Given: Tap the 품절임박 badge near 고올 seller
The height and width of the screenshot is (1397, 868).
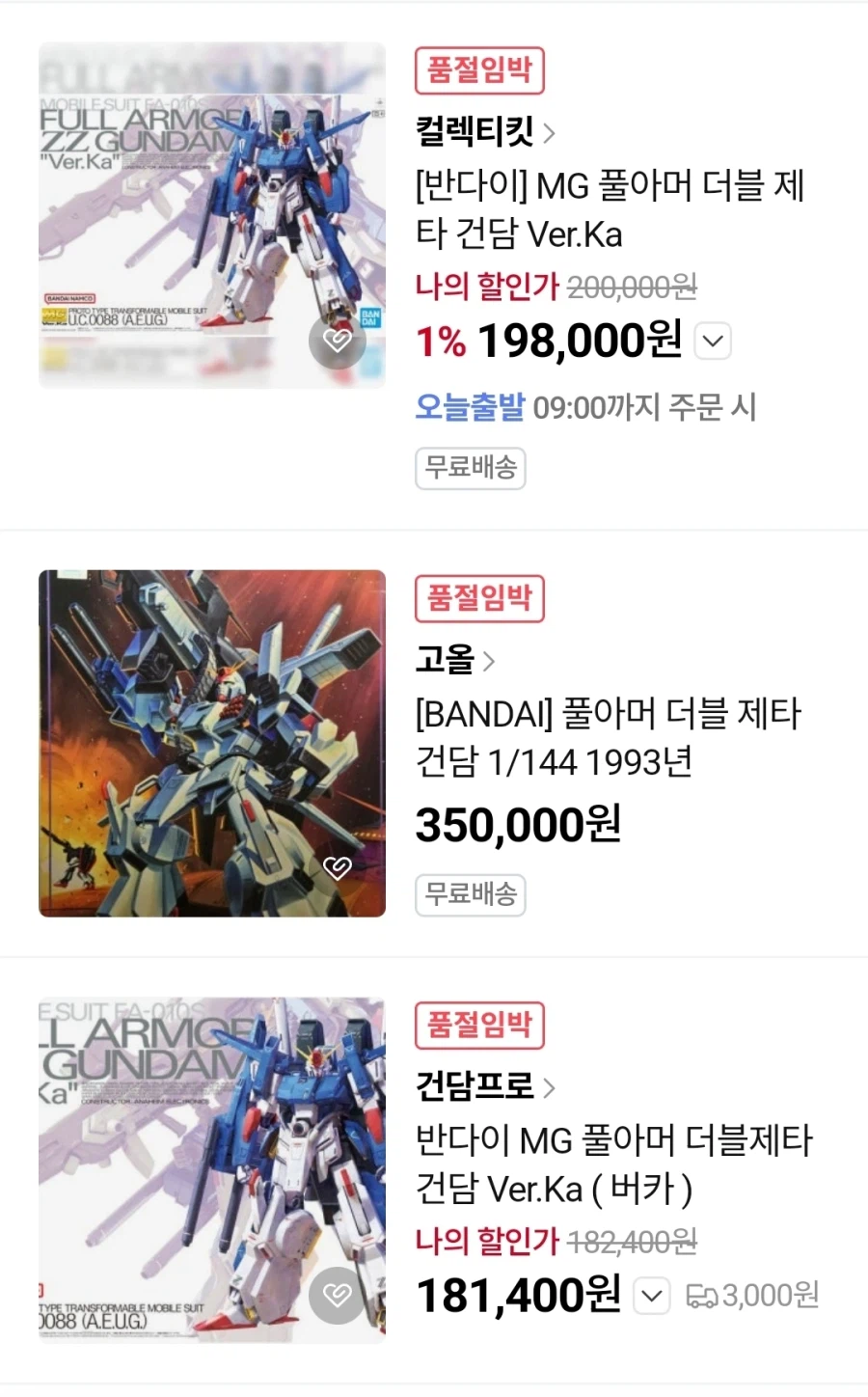Looking at the screenshot, I should click(479, 599).
